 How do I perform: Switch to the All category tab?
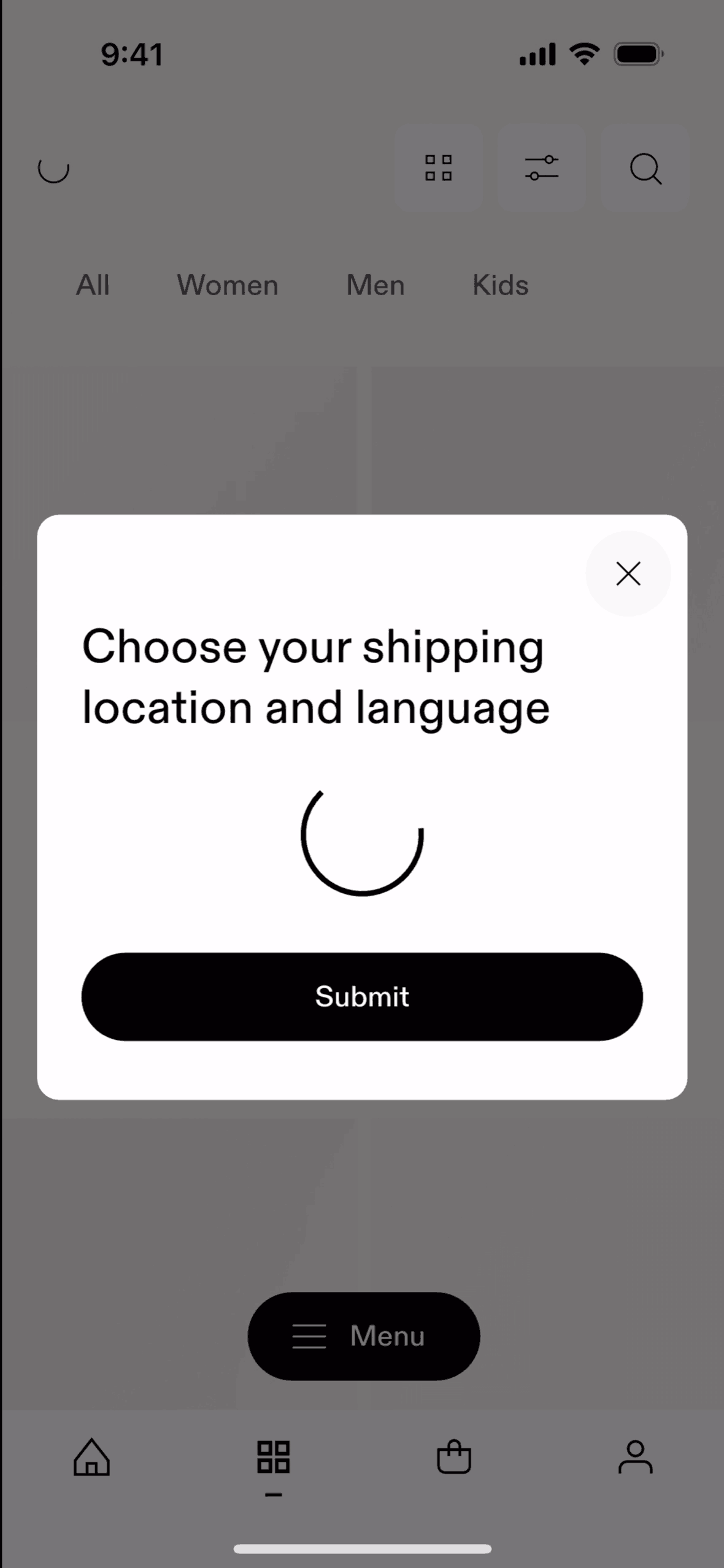pos(93,285)
